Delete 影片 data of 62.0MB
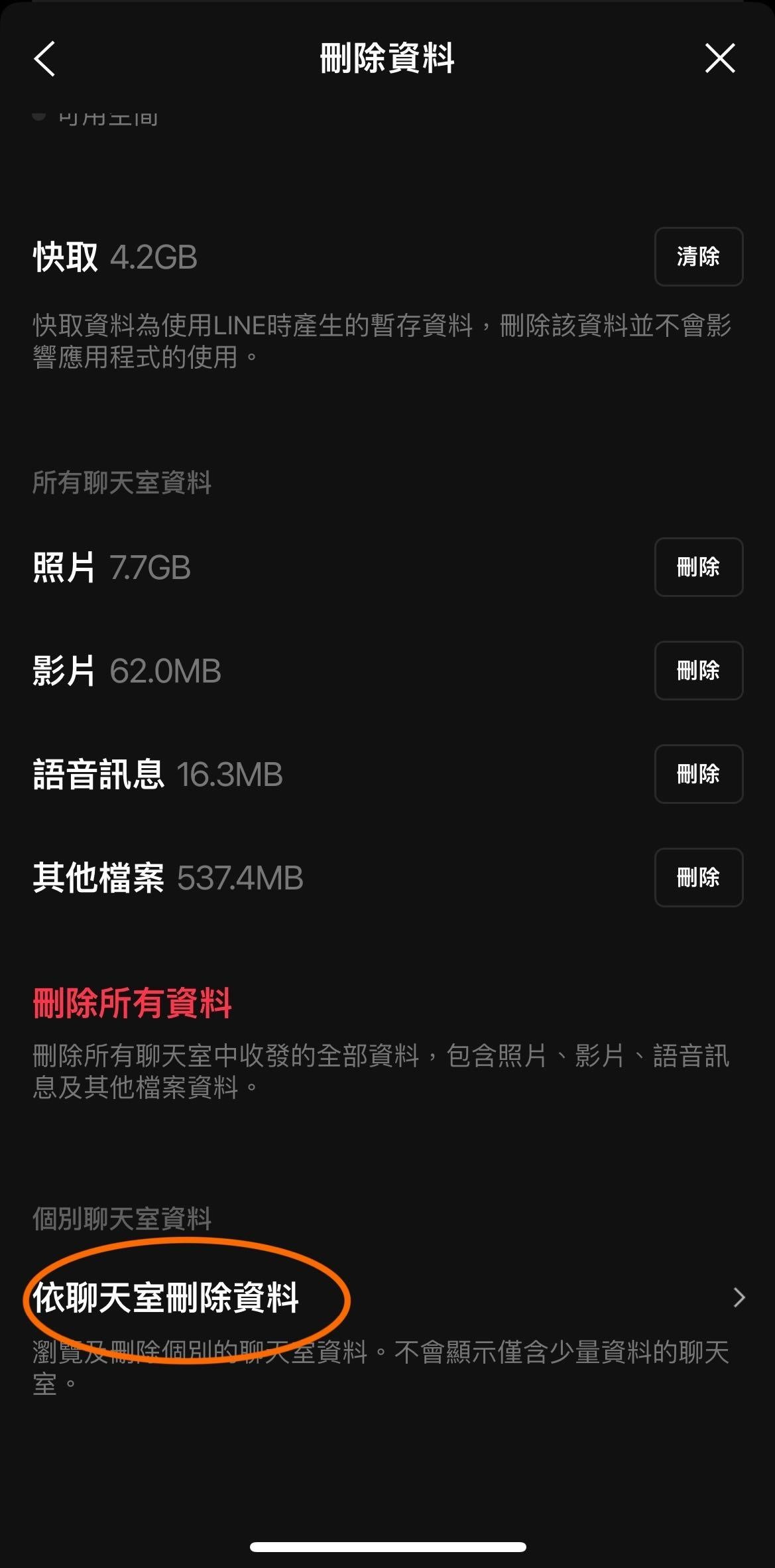This screenshot has height=1568, width=775. click(x=698, y=671)
